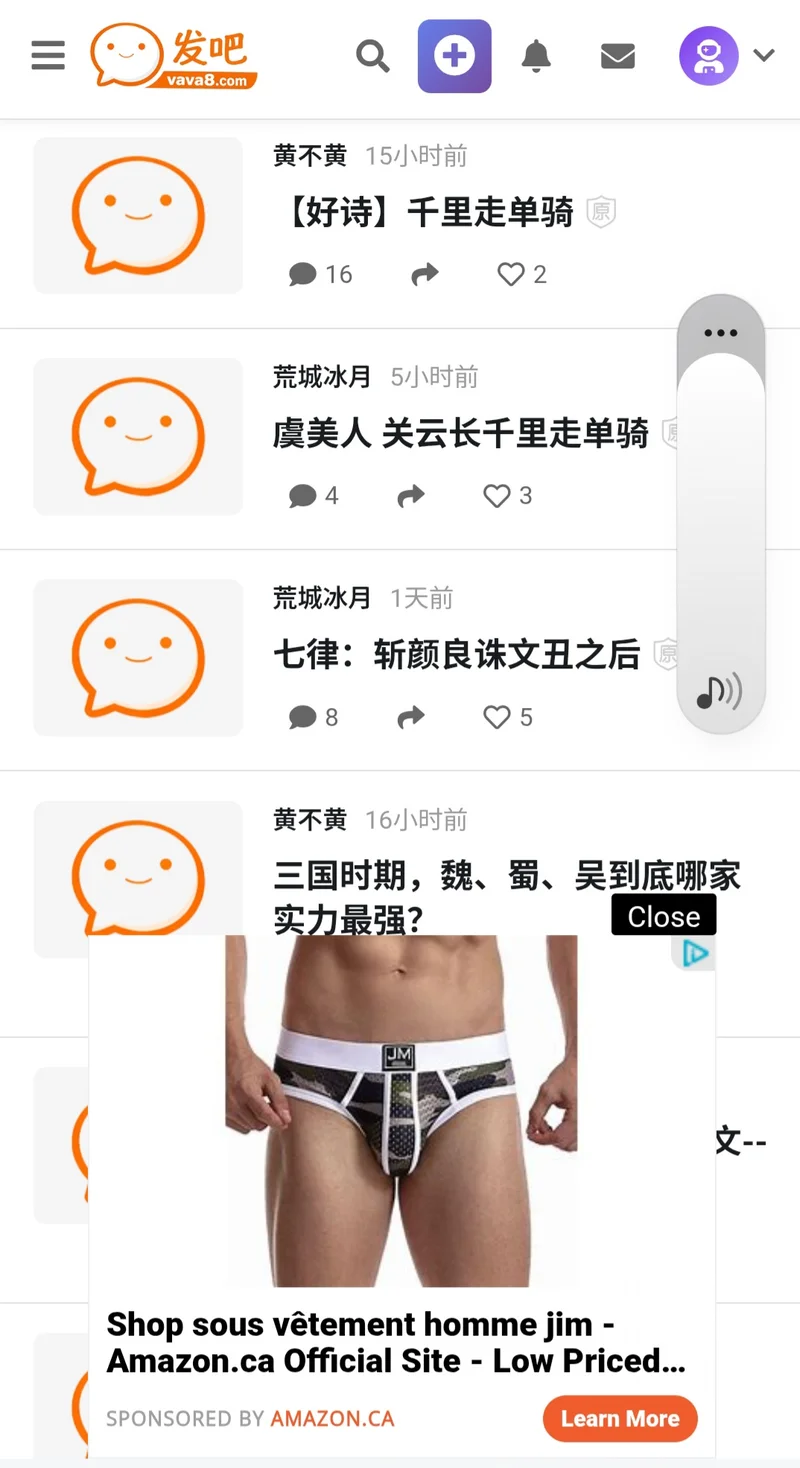Tap Learn More on the Amazon.ca ad

click(x=619, y=1418)
